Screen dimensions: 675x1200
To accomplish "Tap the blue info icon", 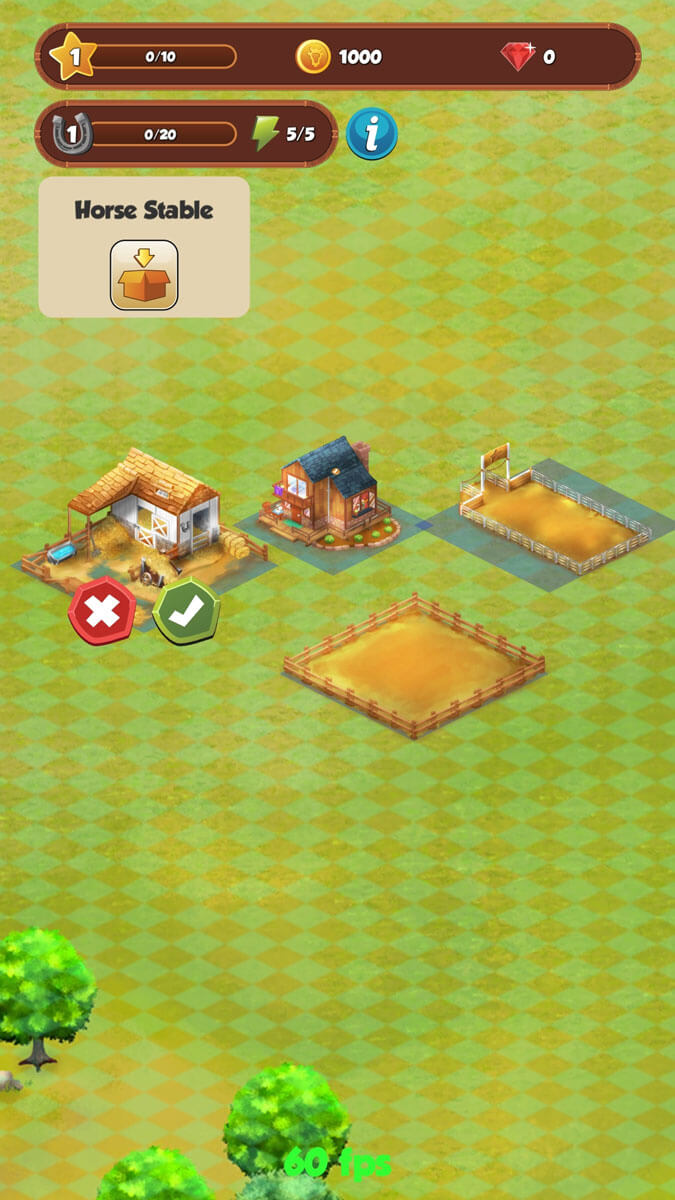I will click(372, 134).
